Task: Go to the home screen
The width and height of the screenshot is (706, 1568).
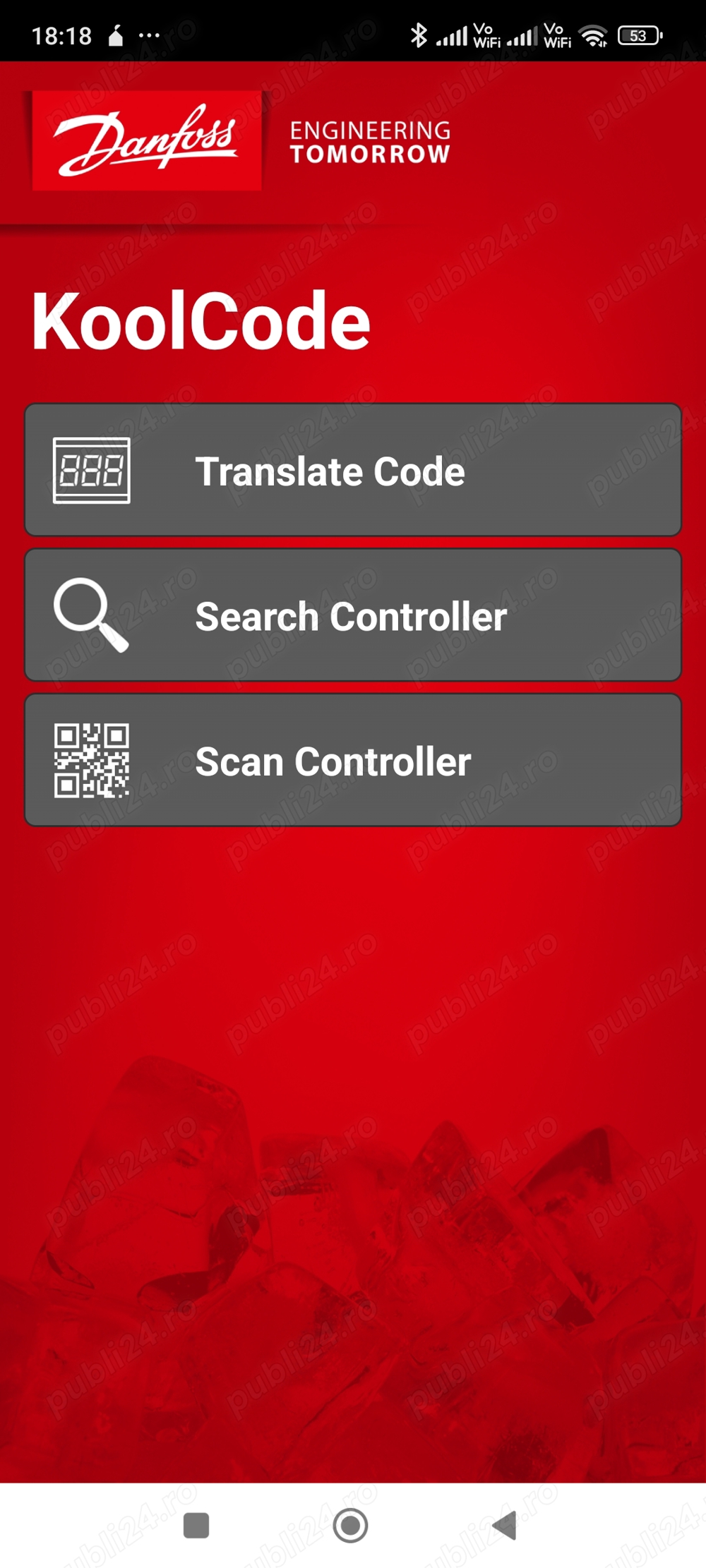Action: (350, 1525)
